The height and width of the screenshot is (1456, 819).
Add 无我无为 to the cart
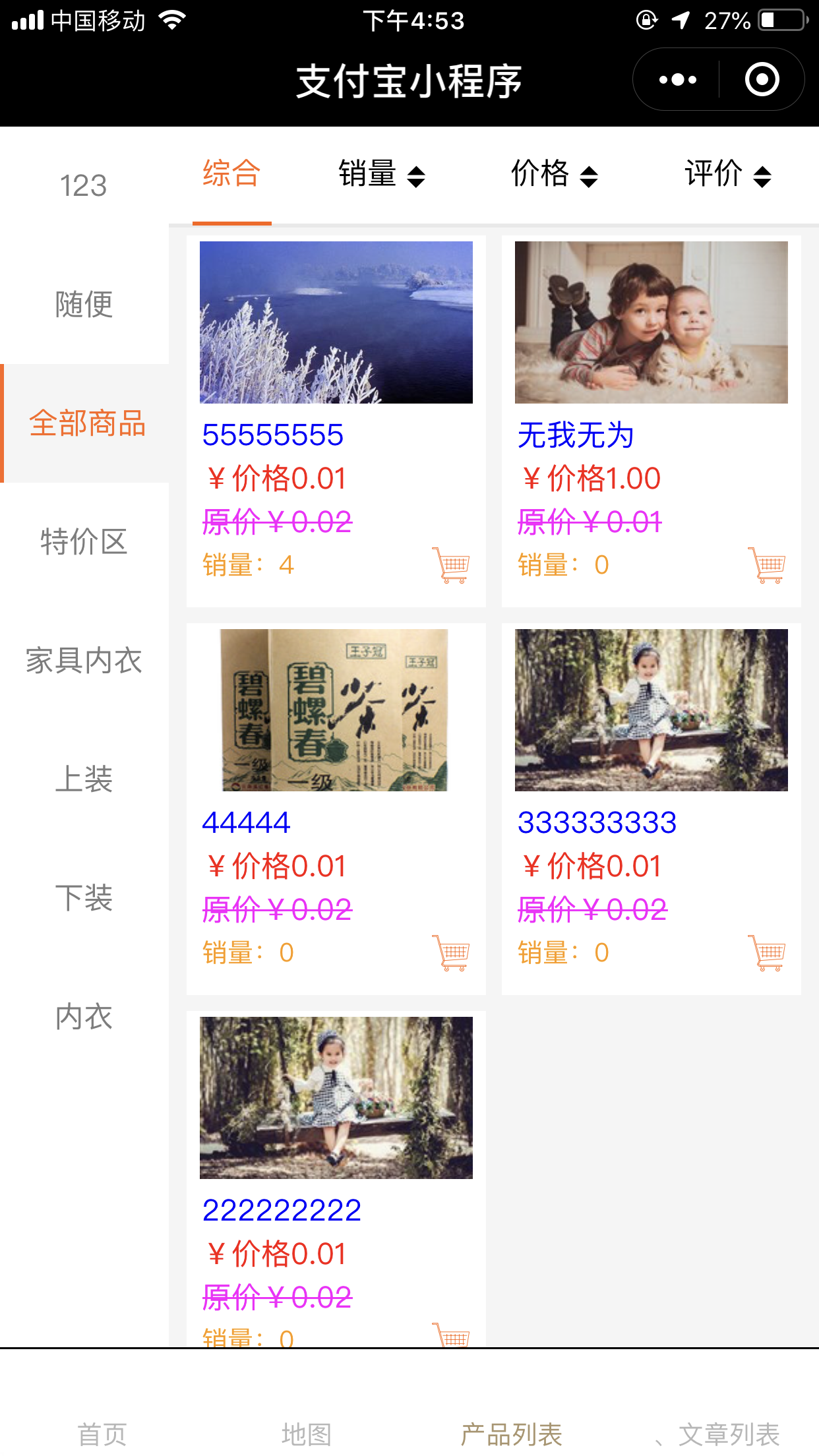click(767, 565)
